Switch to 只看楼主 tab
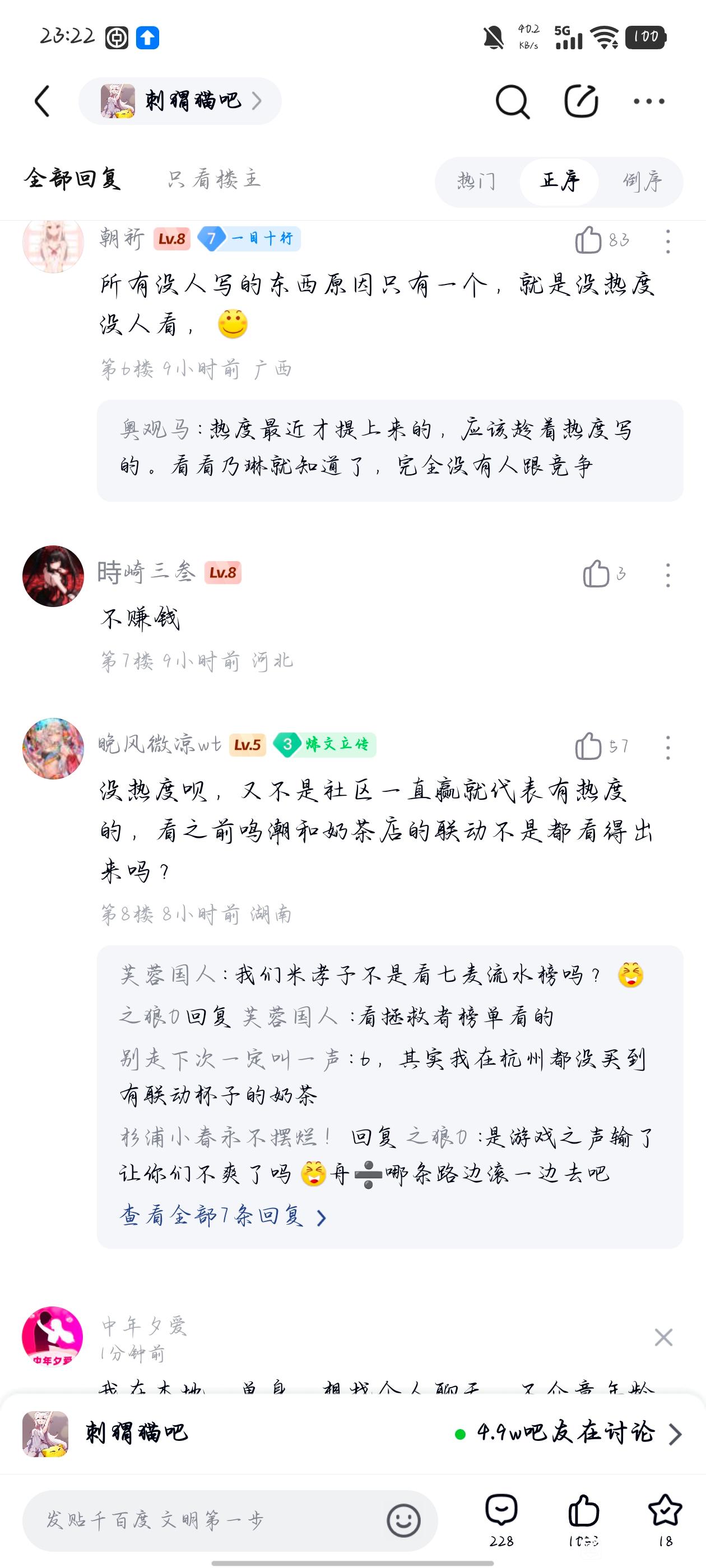The height and width of the screenshot is (1568, 706). [214, 179]
